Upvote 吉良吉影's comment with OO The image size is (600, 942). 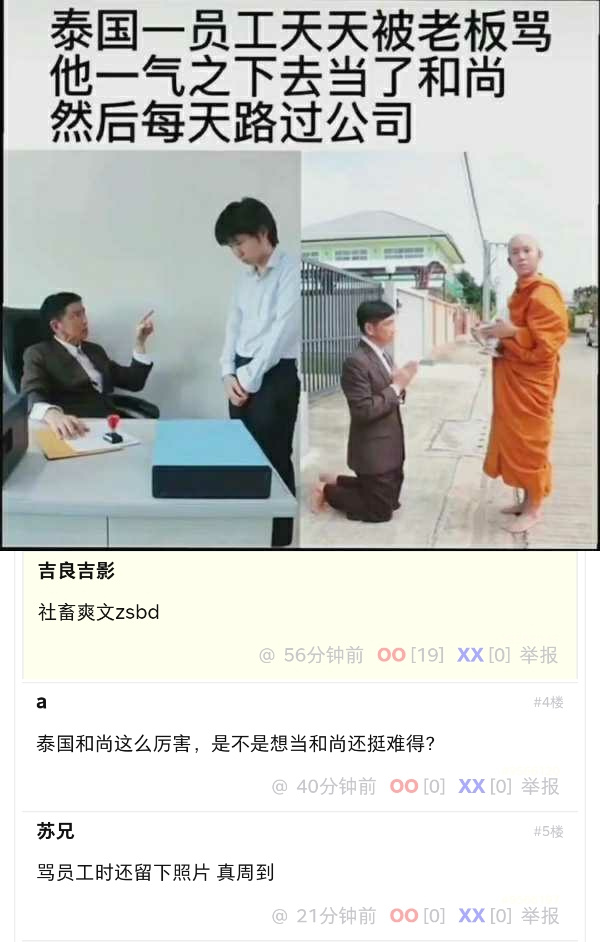tap(391, 655)
